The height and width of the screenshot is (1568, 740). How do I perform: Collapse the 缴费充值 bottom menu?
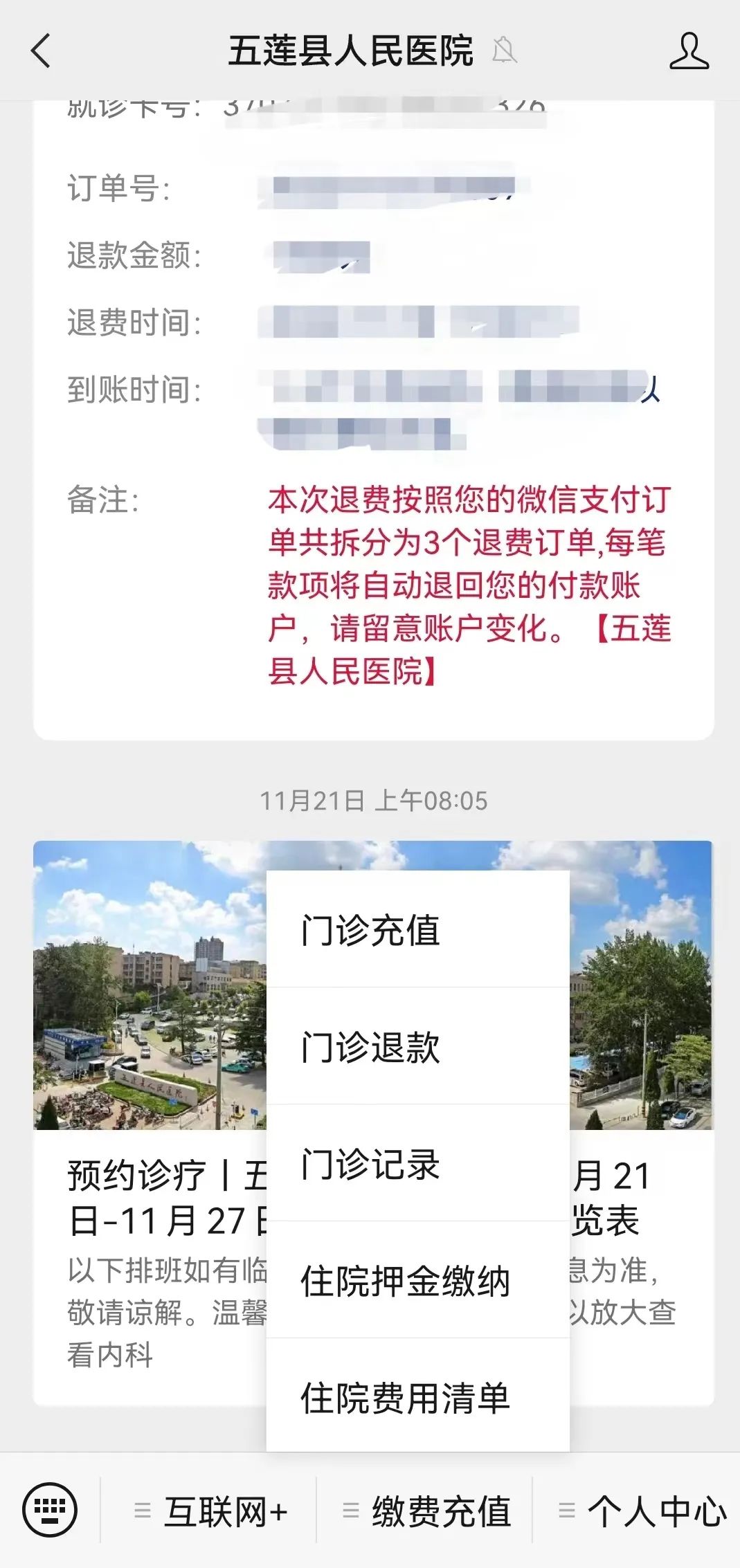[x=426, y=1511]
